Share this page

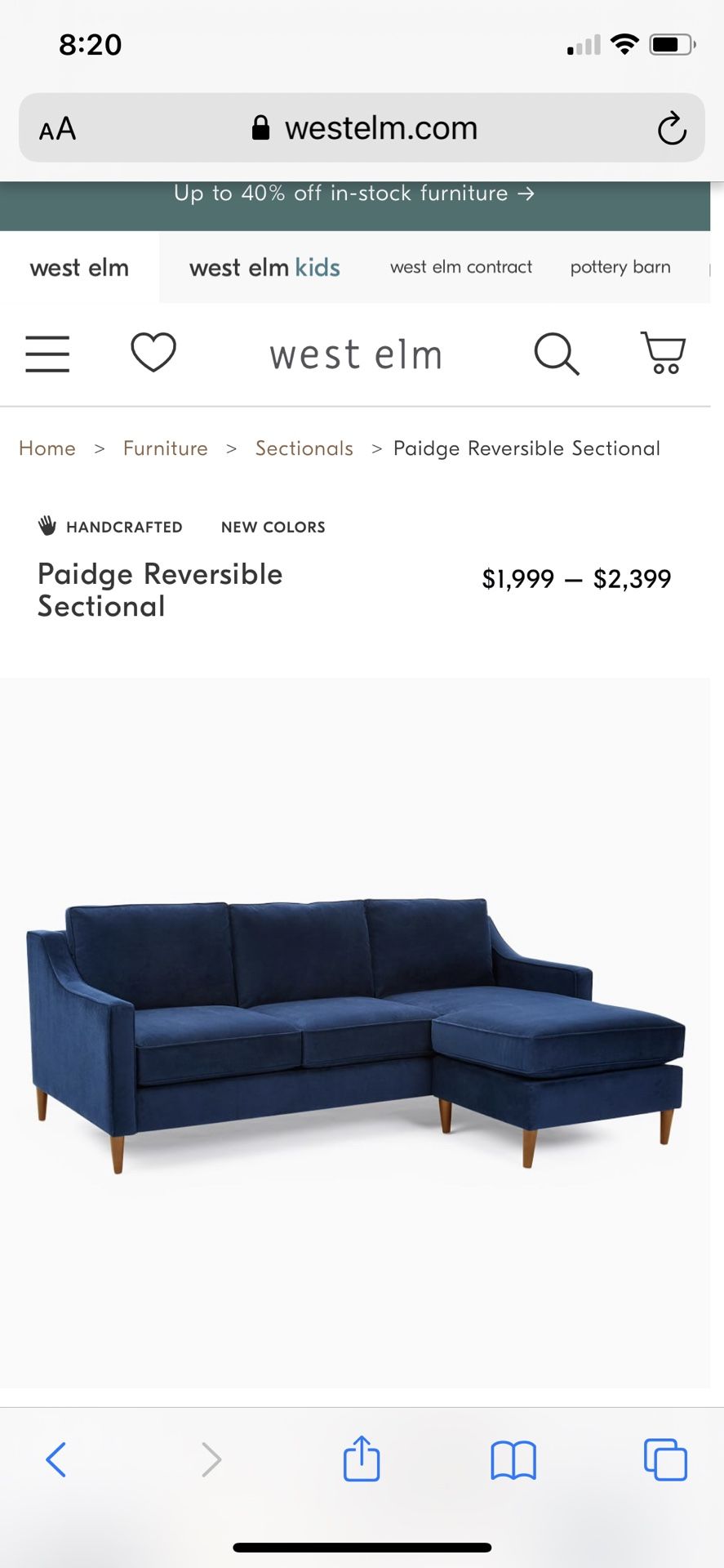pyautogui.click(x=362, y=1459)
